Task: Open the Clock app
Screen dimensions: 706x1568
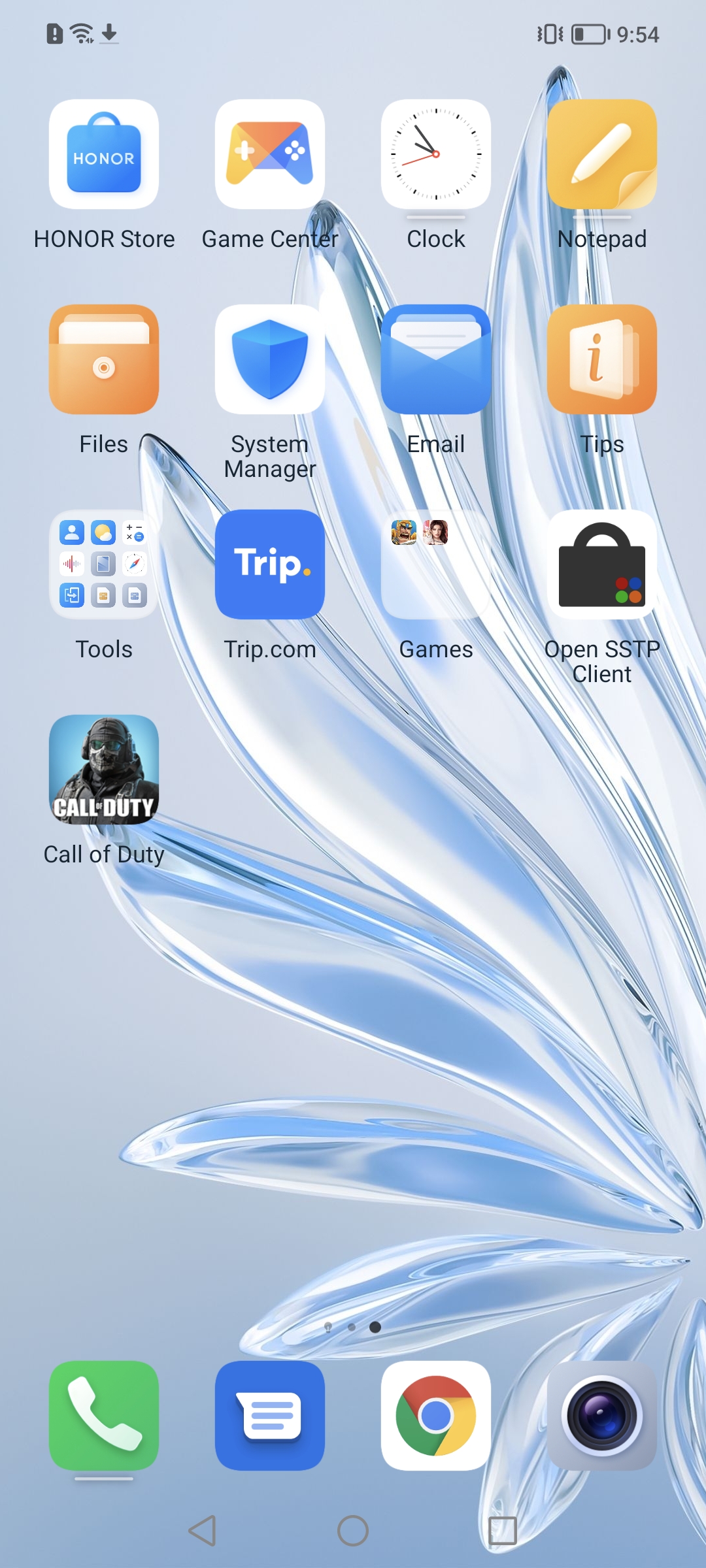Action: pos(436,155)
